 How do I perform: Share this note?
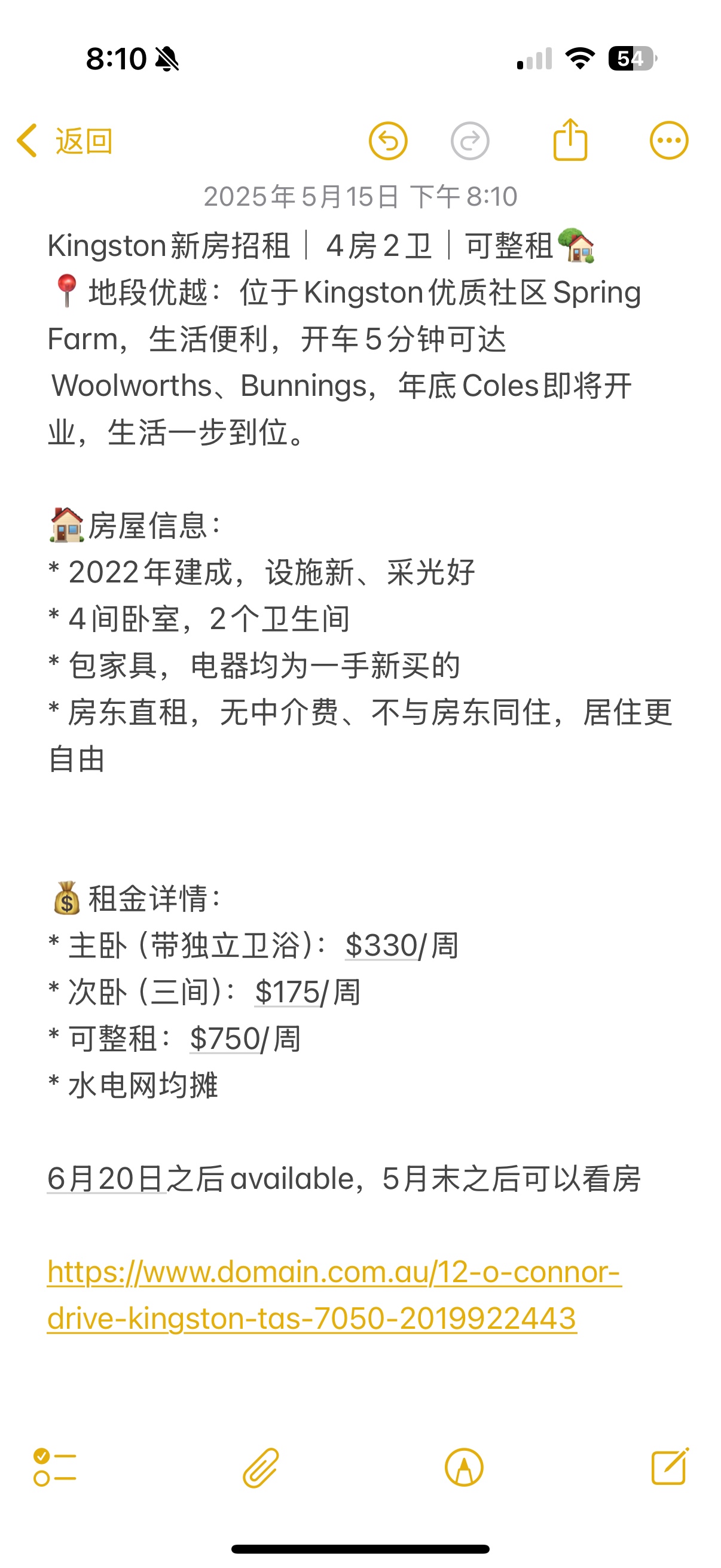[x=570, y=139]
